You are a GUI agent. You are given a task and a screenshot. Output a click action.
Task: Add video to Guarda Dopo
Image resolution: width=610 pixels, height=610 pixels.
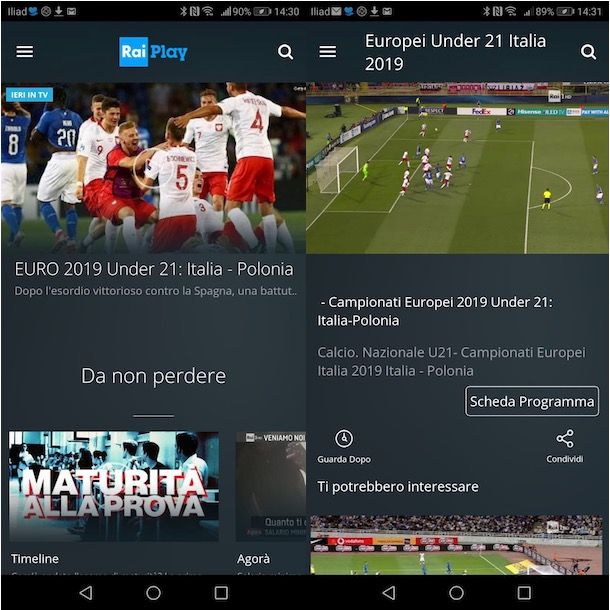click(x=344, y=447)
